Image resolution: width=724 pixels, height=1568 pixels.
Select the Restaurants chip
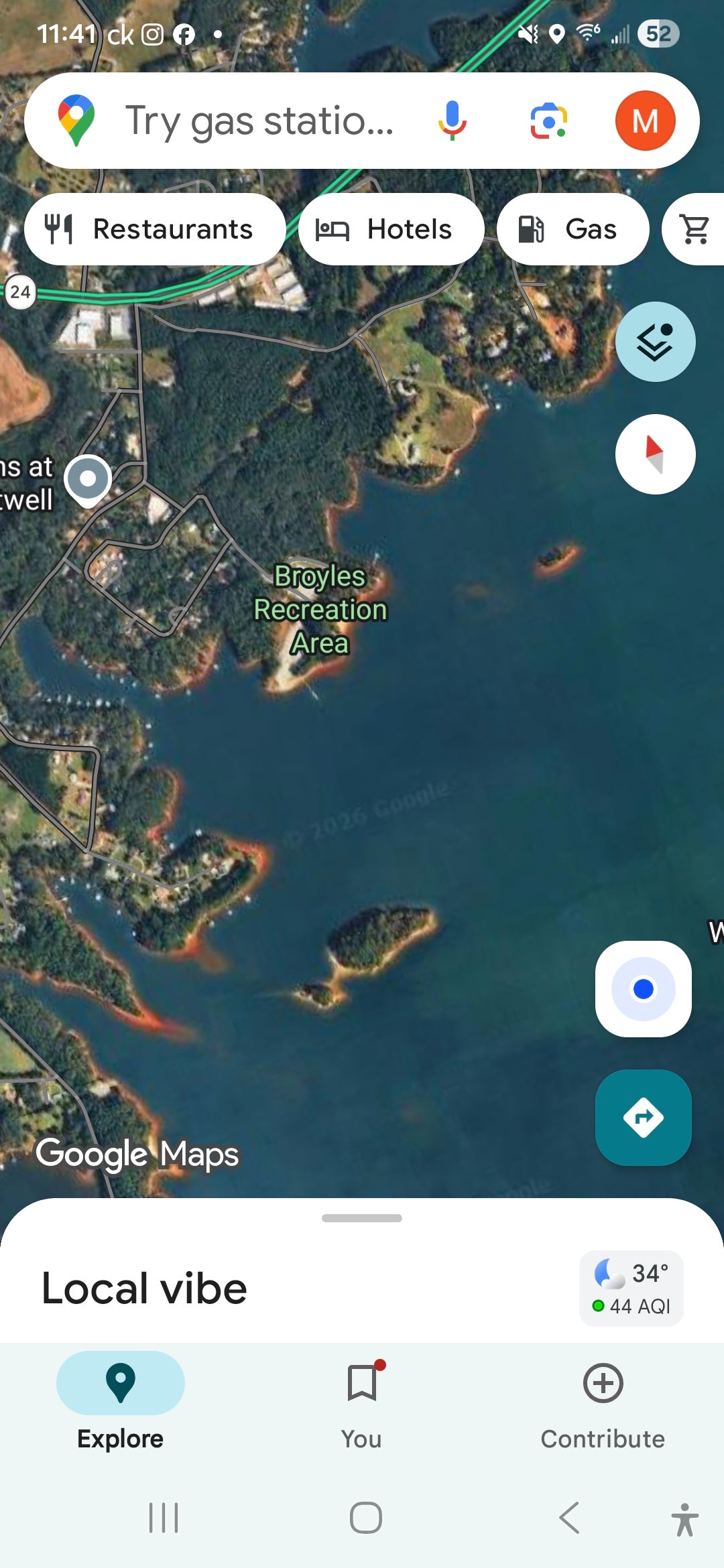[155, 229]
